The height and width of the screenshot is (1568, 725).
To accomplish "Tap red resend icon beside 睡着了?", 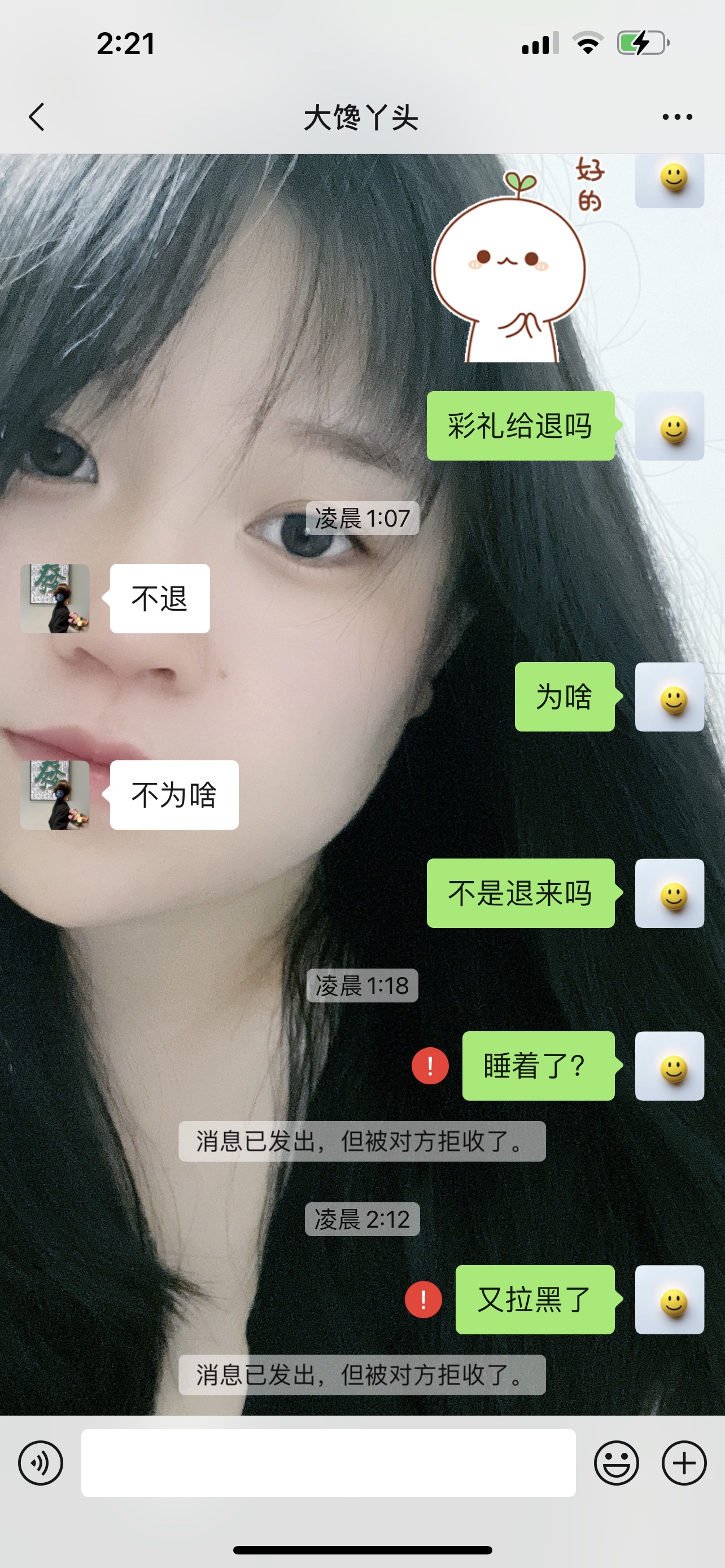I will (x=430, y=1066).
